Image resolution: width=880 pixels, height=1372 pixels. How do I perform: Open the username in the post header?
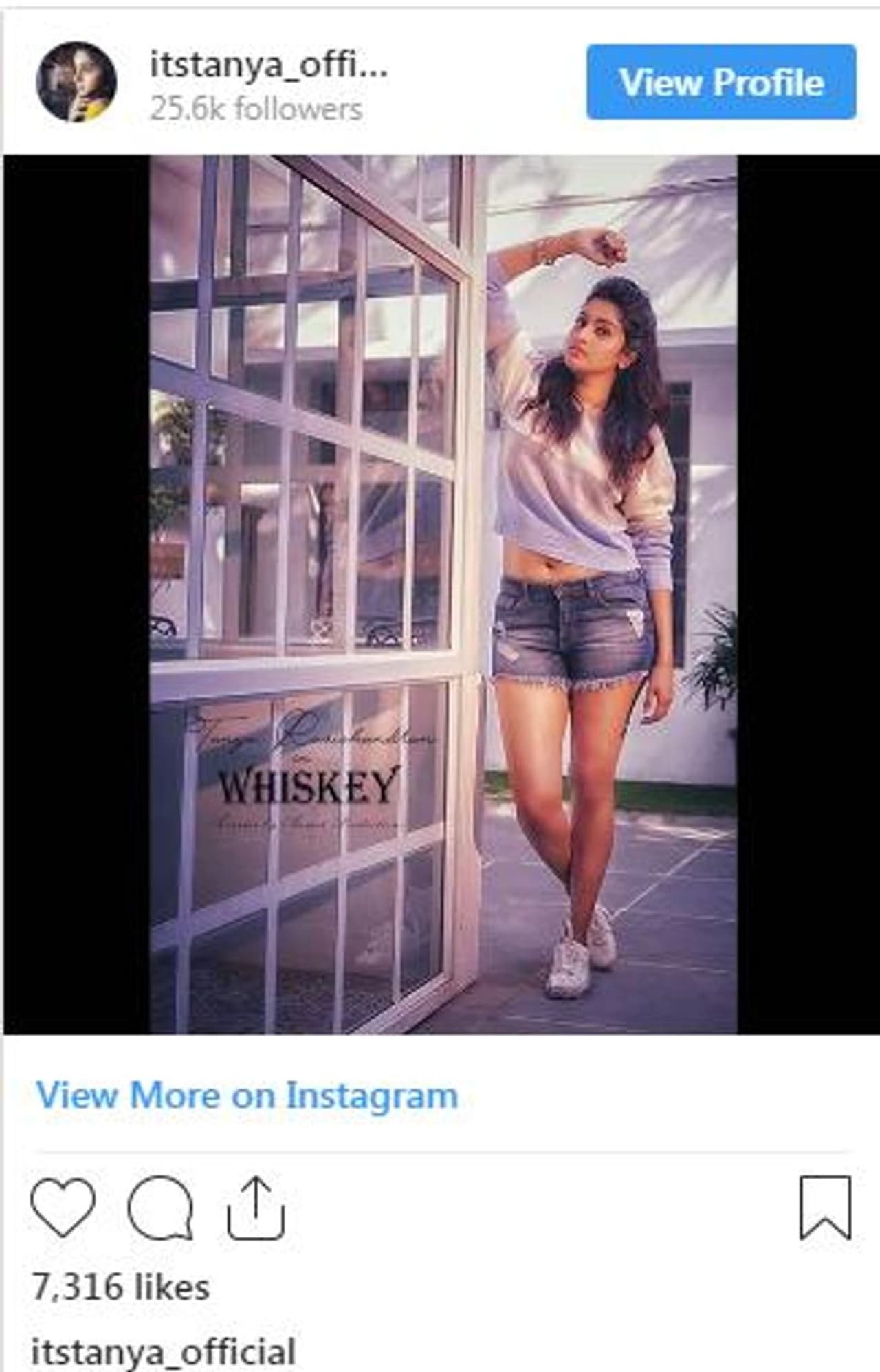[269, 66]
